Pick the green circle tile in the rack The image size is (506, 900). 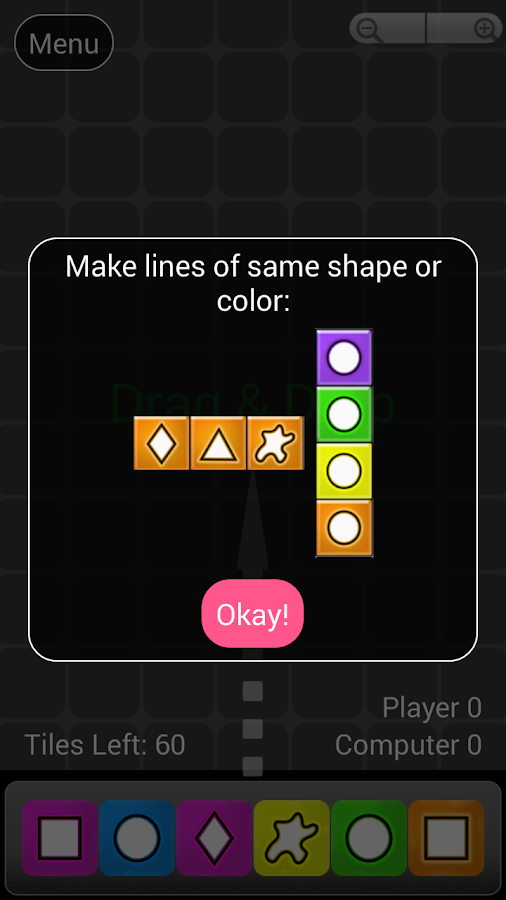click(369, 837)
